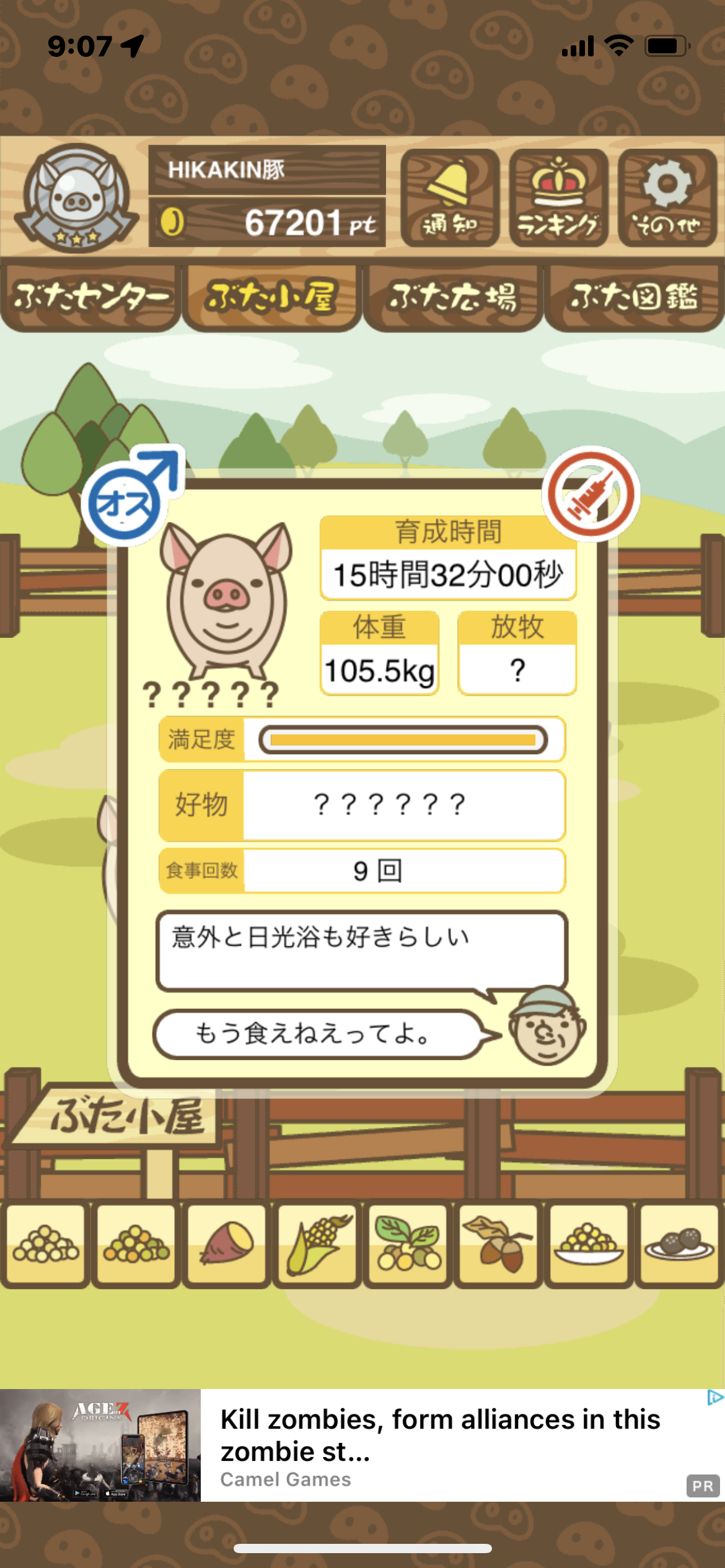Open the ぶた図鑑 tab
The width and height of the screenshot is (725, 1568).
(634, 298)
